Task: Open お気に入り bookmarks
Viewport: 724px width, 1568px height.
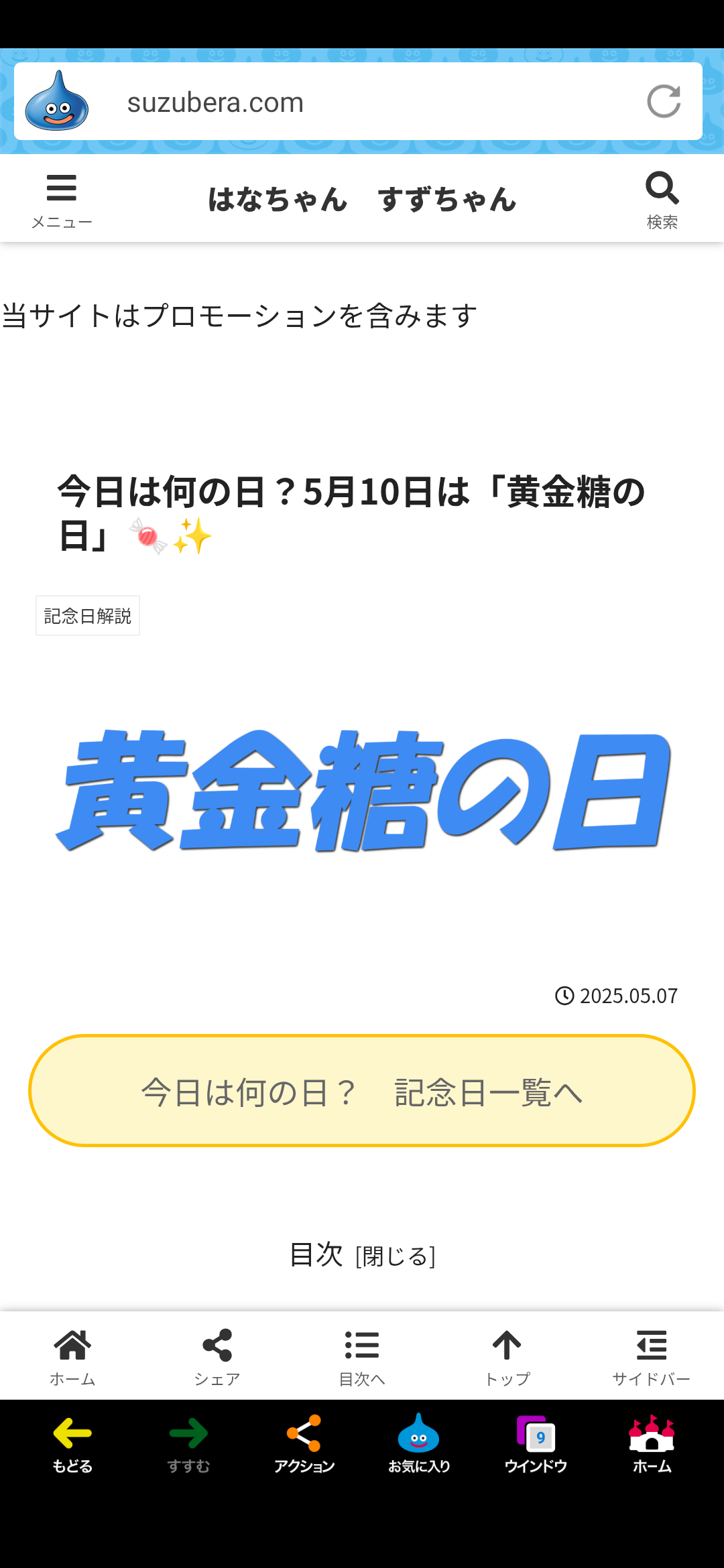Action: 419,1444
